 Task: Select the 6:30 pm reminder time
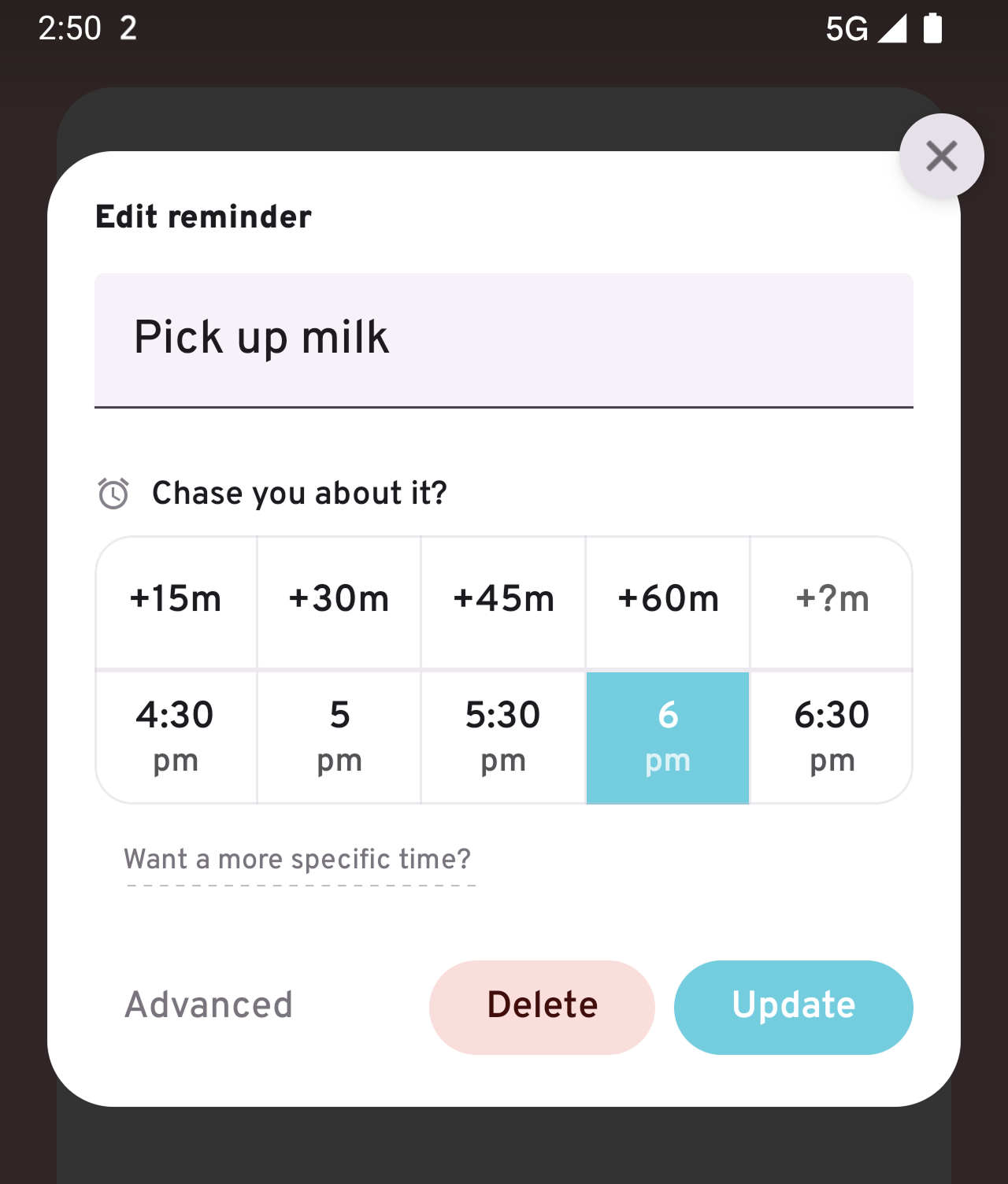click(x=832, y=734)
